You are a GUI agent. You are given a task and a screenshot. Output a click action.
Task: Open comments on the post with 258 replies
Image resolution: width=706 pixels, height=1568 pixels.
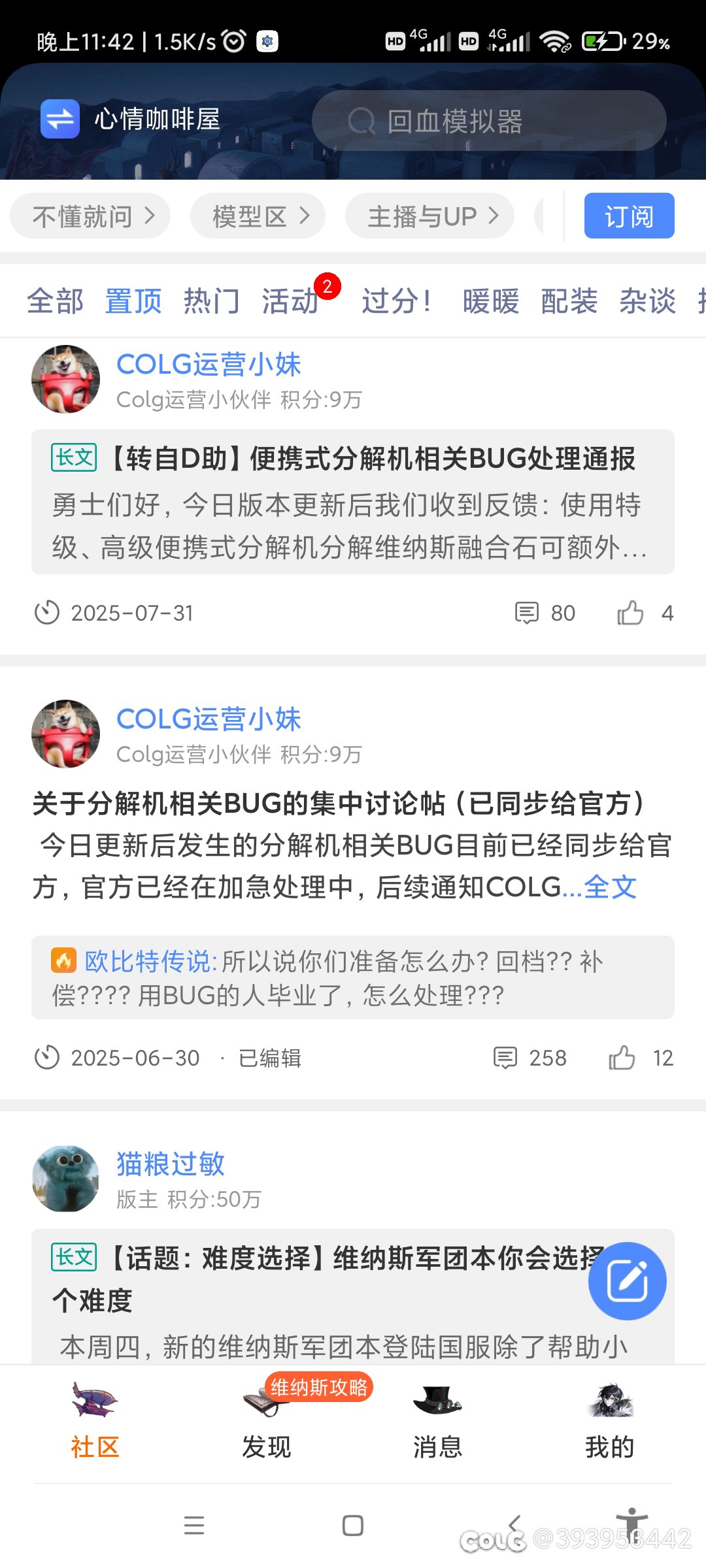530,1058
